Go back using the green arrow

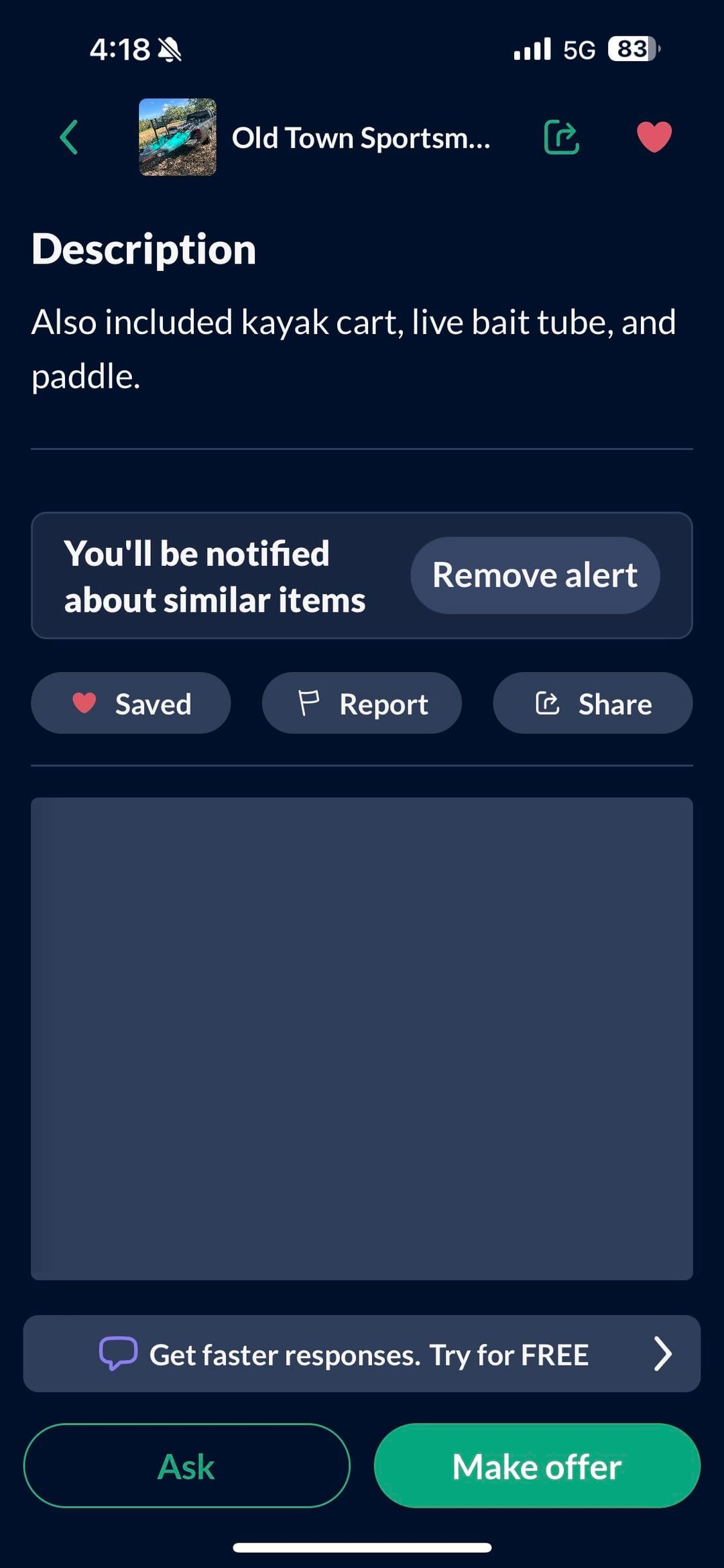(x=69, y=137)
